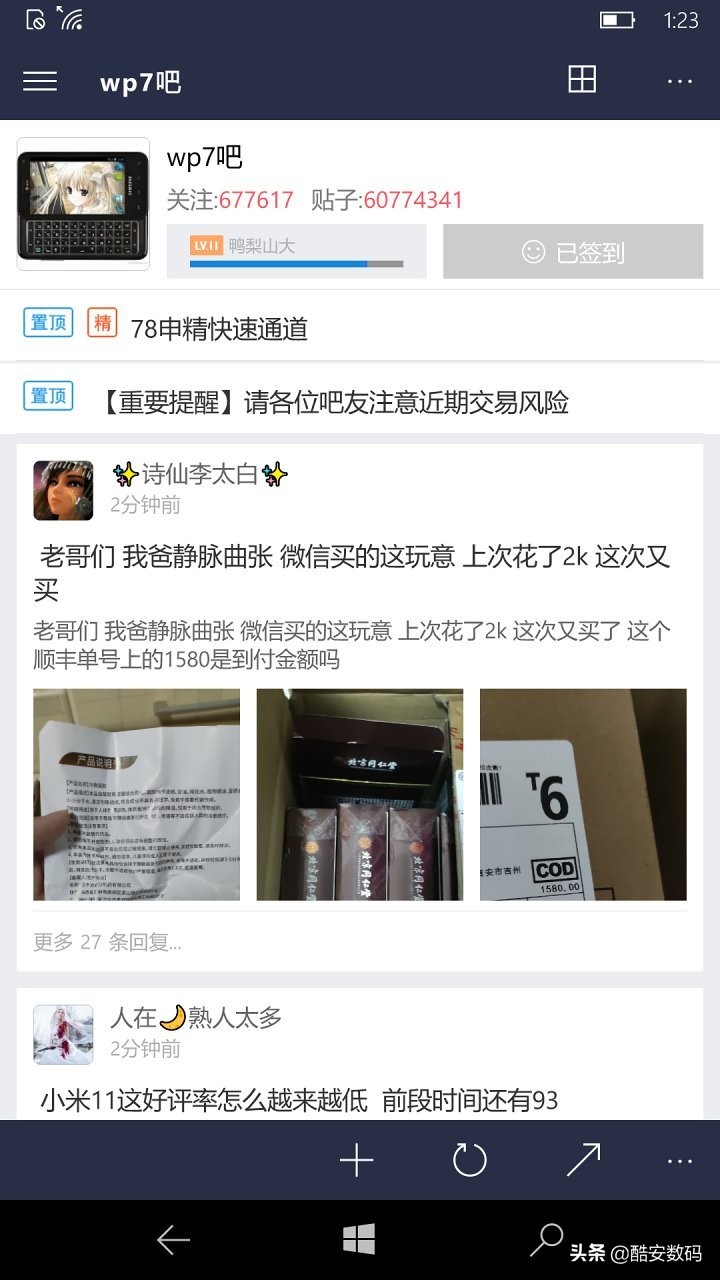Expand the bottom bar more options

pyautogui.click(x=679, y=1160)
